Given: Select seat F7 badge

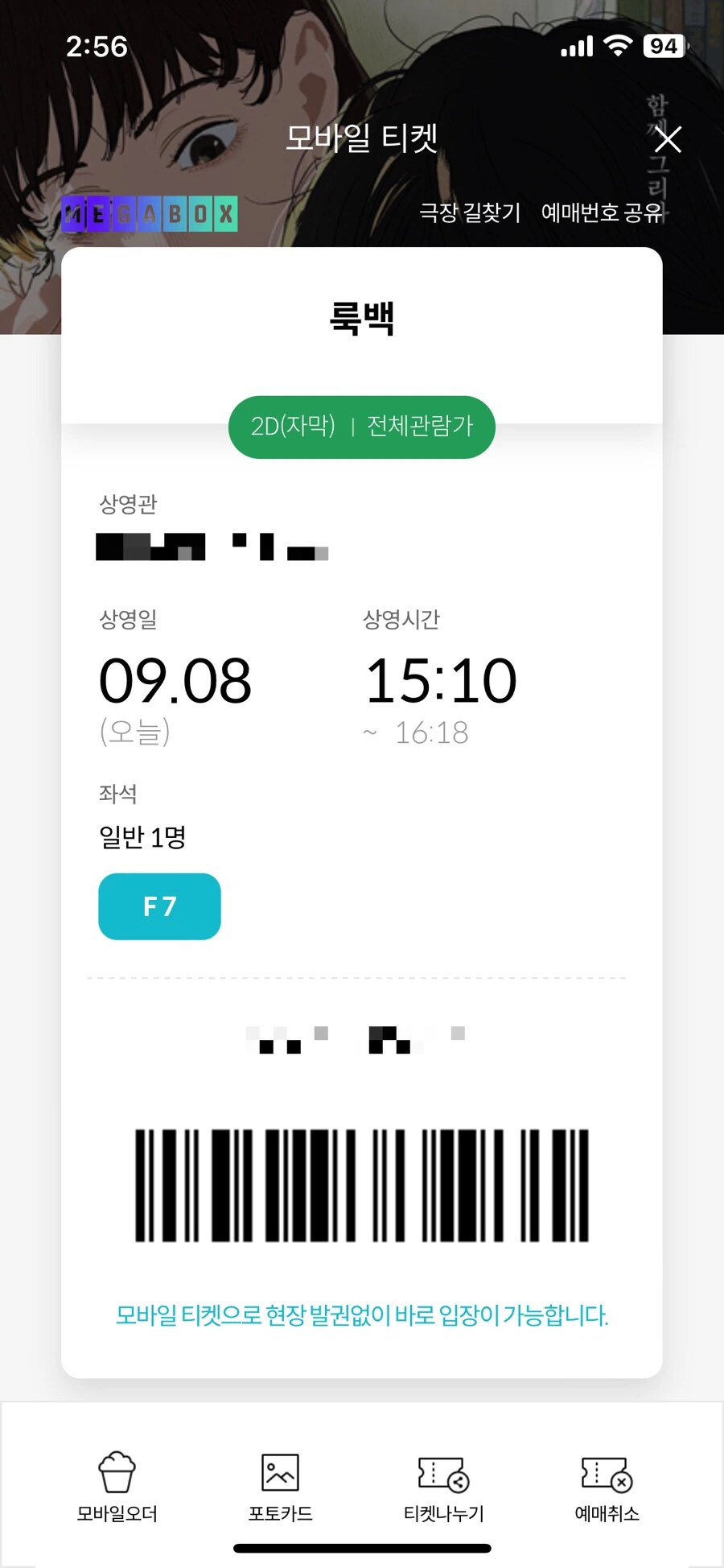Looking at the screenshot, I should (158, 906).
